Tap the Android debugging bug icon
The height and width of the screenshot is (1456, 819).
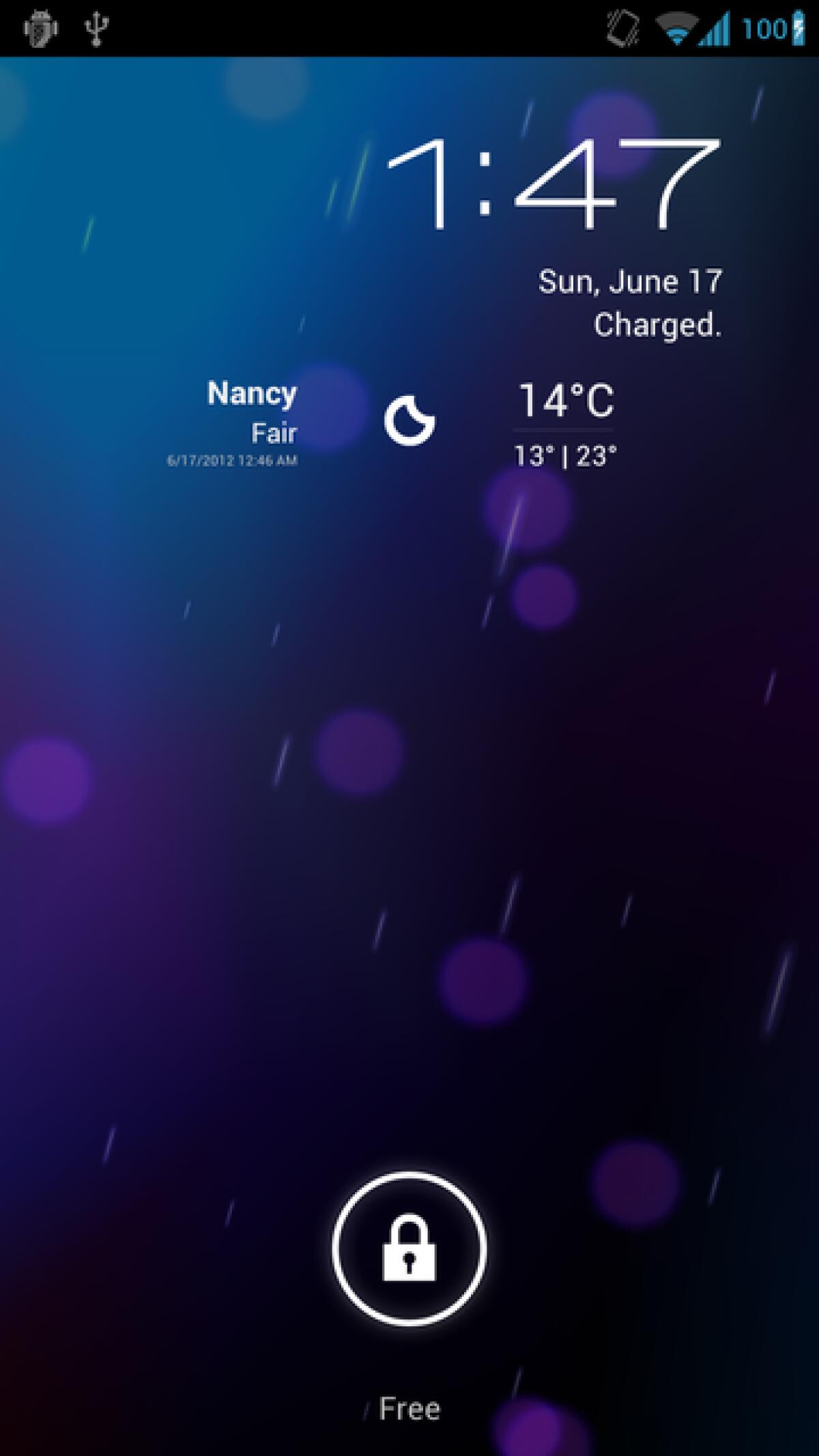point(39,27)
